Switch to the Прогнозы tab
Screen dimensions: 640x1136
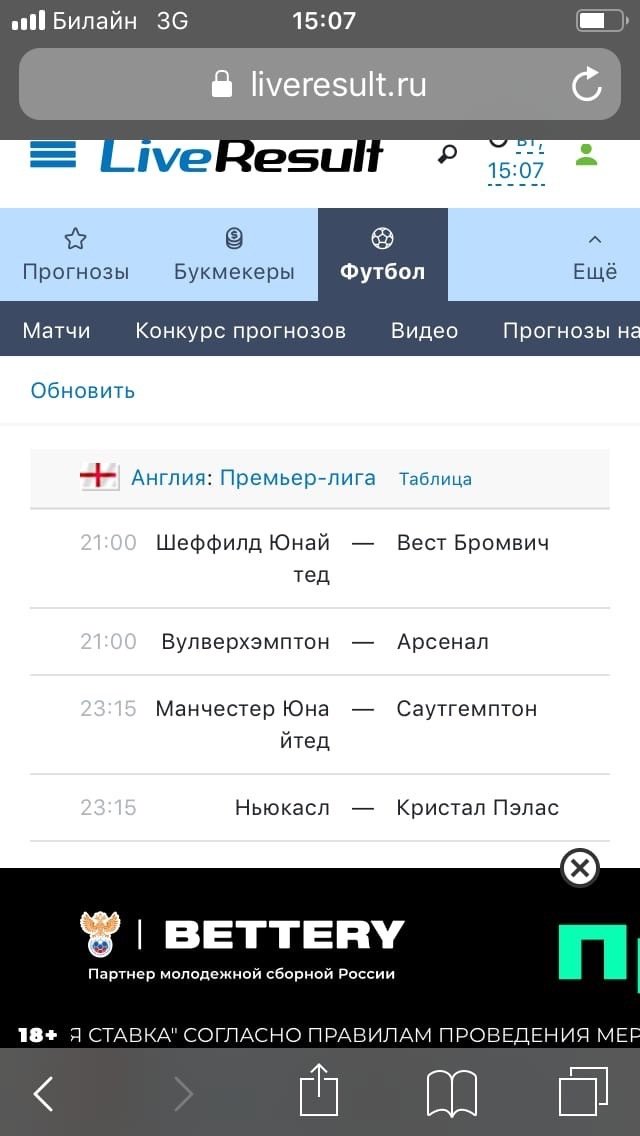[x=76, y=255]
